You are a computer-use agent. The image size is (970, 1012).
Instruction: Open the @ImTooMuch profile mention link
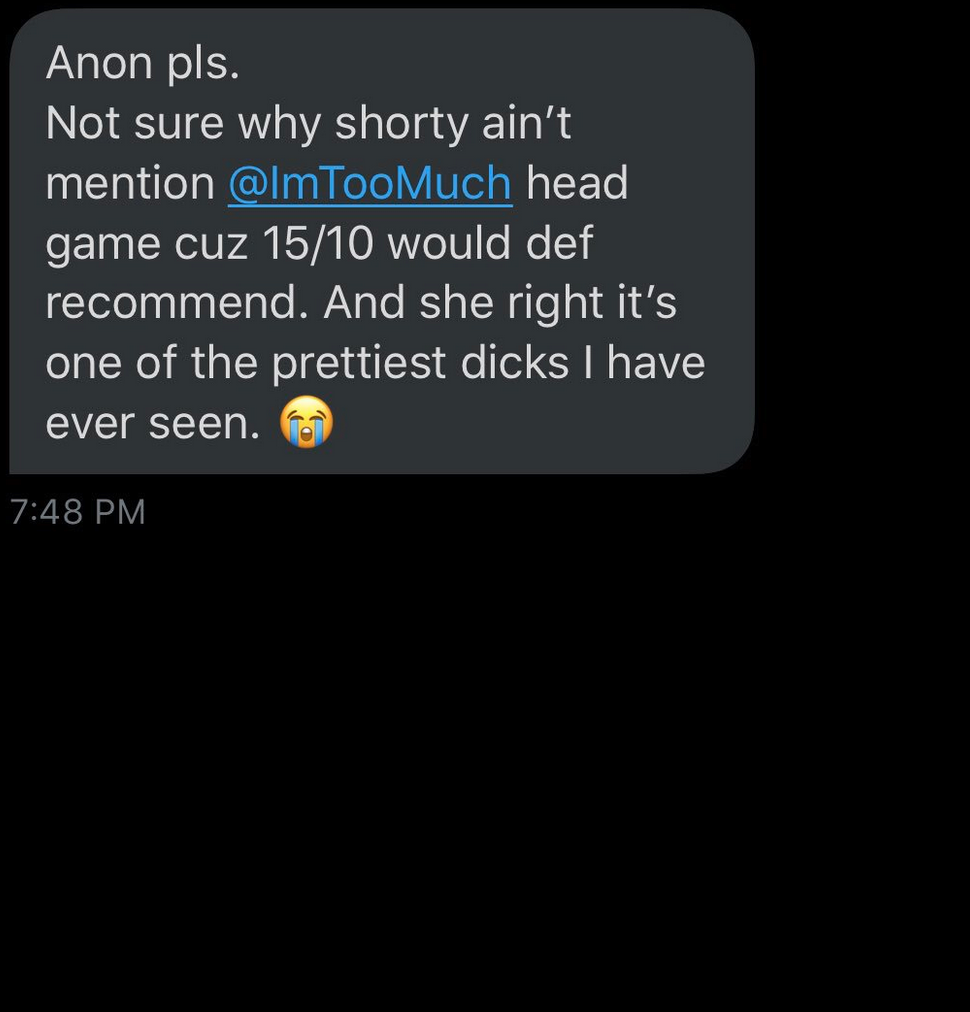tap(370, 184)
